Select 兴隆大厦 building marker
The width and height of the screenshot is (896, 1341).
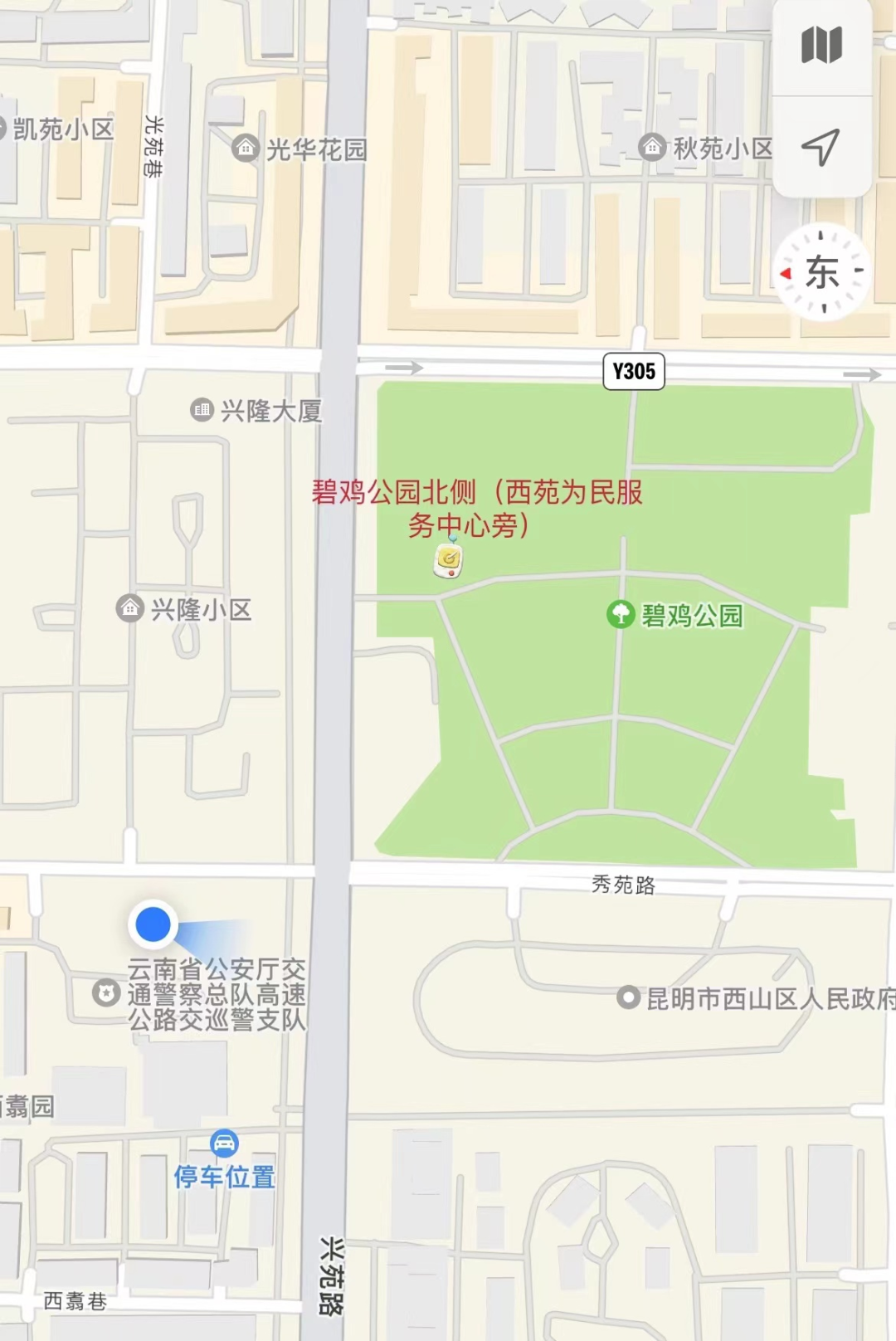[x=202, y=409]
